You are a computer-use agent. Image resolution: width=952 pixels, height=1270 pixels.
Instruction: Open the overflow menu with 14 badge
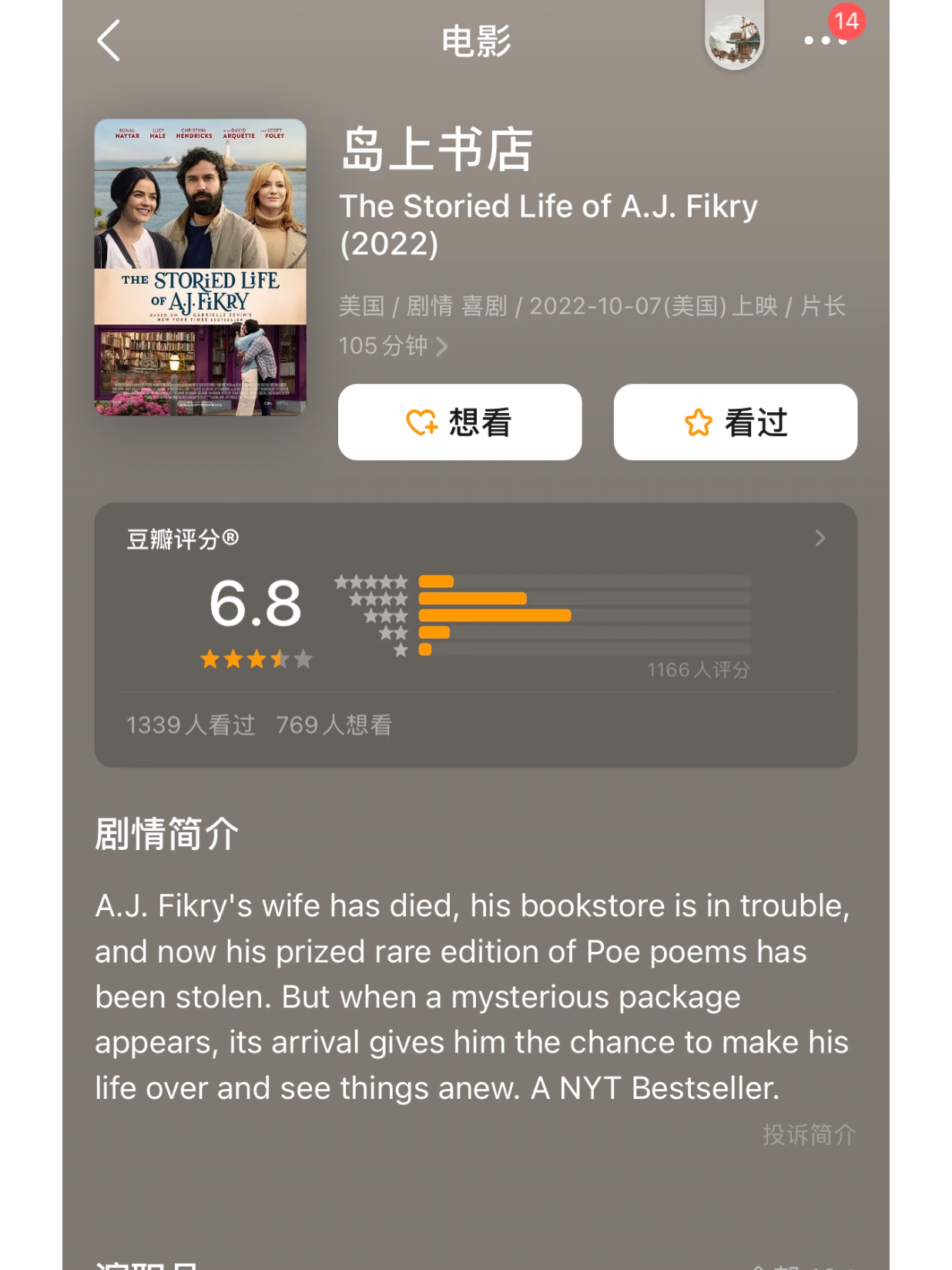pos(825,40)
